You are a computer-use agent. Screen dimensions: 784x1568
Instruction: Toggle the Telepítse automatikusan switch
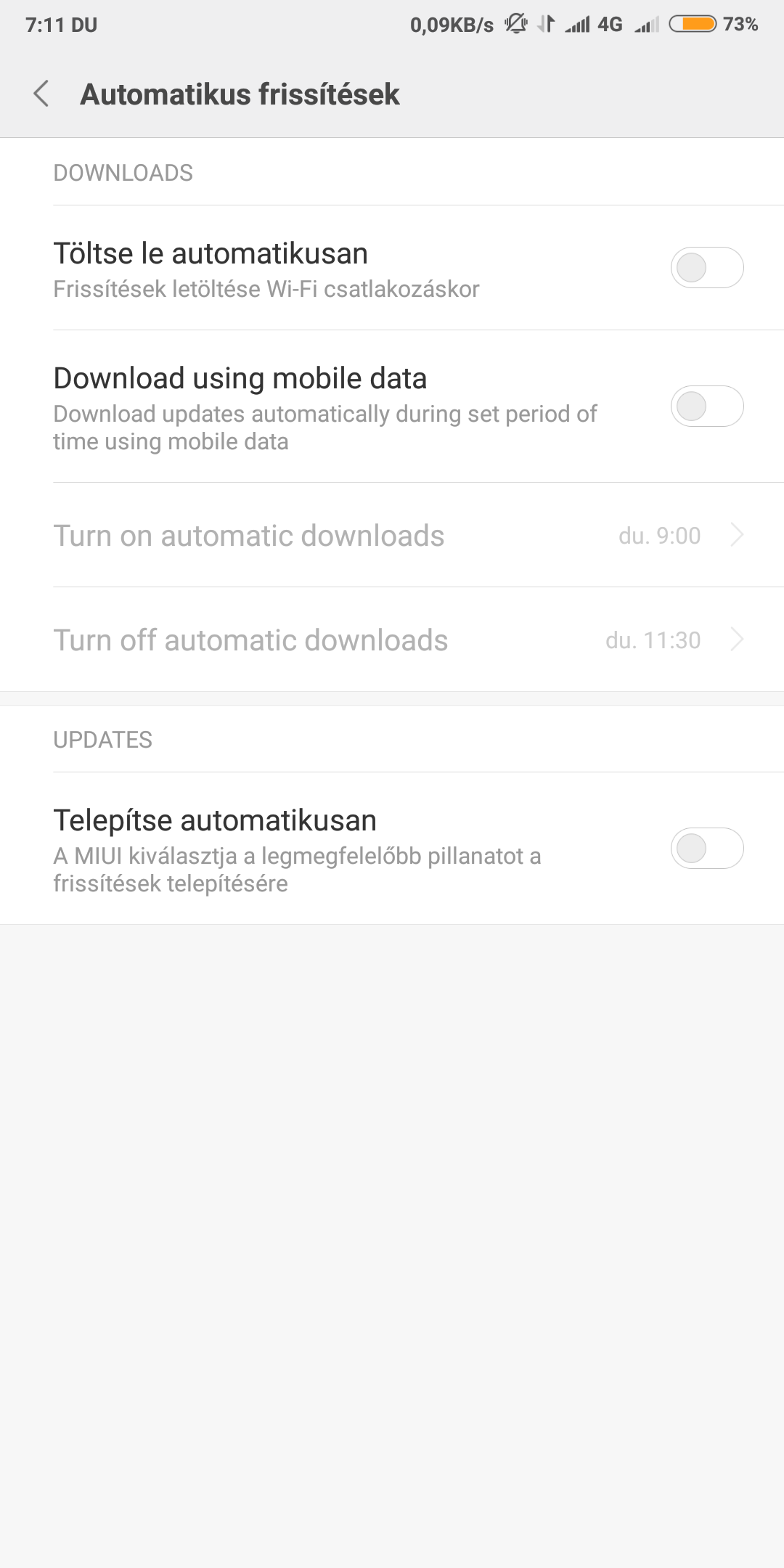point(706,849)
